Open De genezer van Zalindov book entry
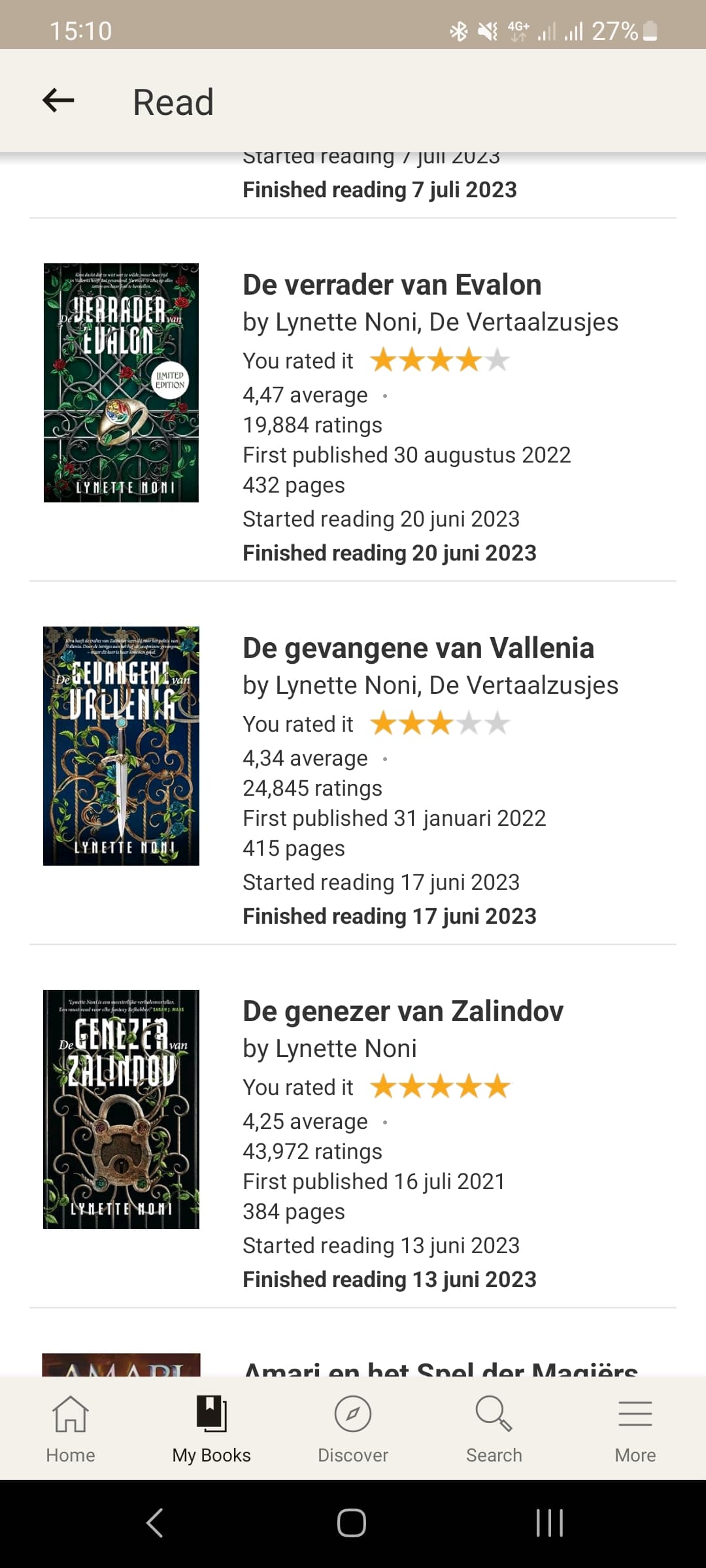 coord(353,1127)
